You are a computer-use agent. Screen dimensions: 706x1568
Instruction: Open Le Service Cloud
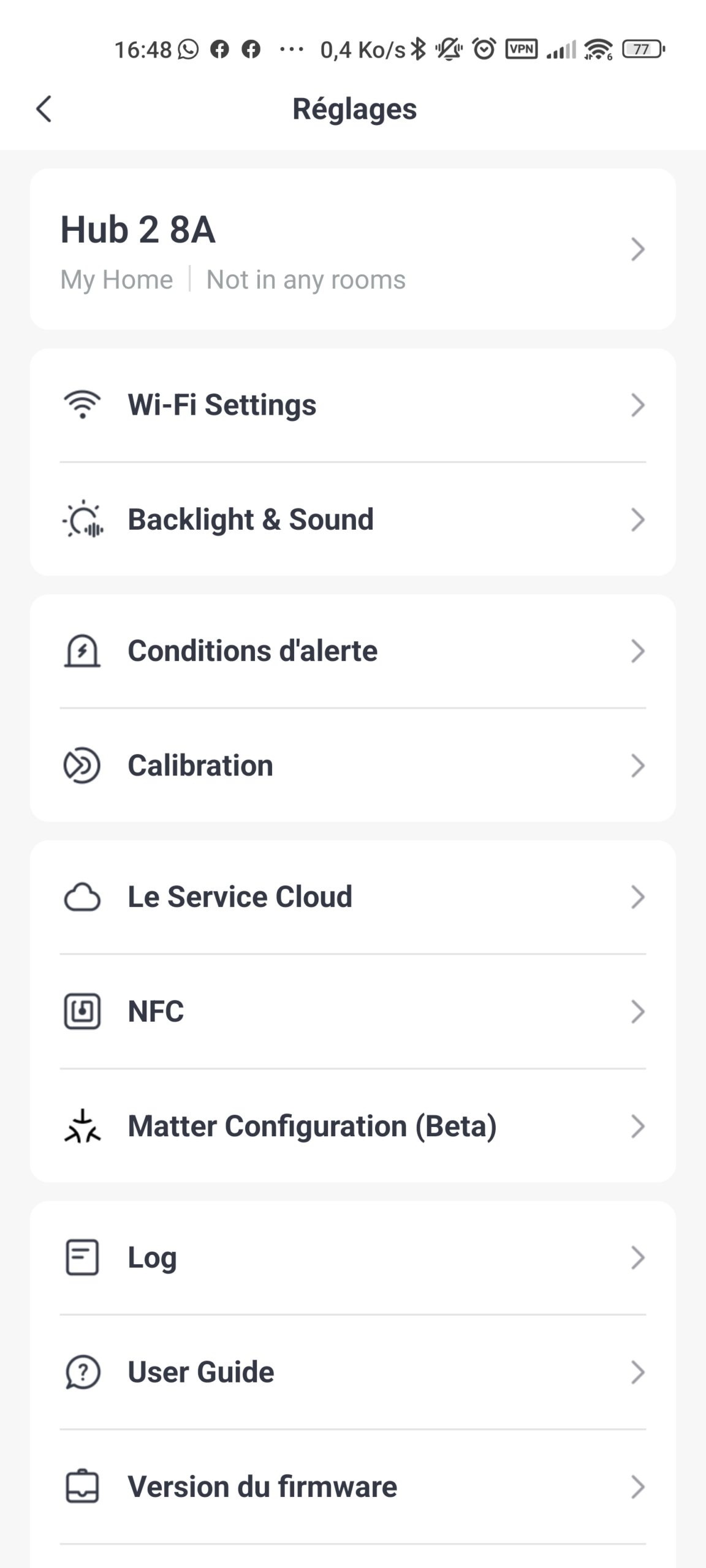click(353, 897)
